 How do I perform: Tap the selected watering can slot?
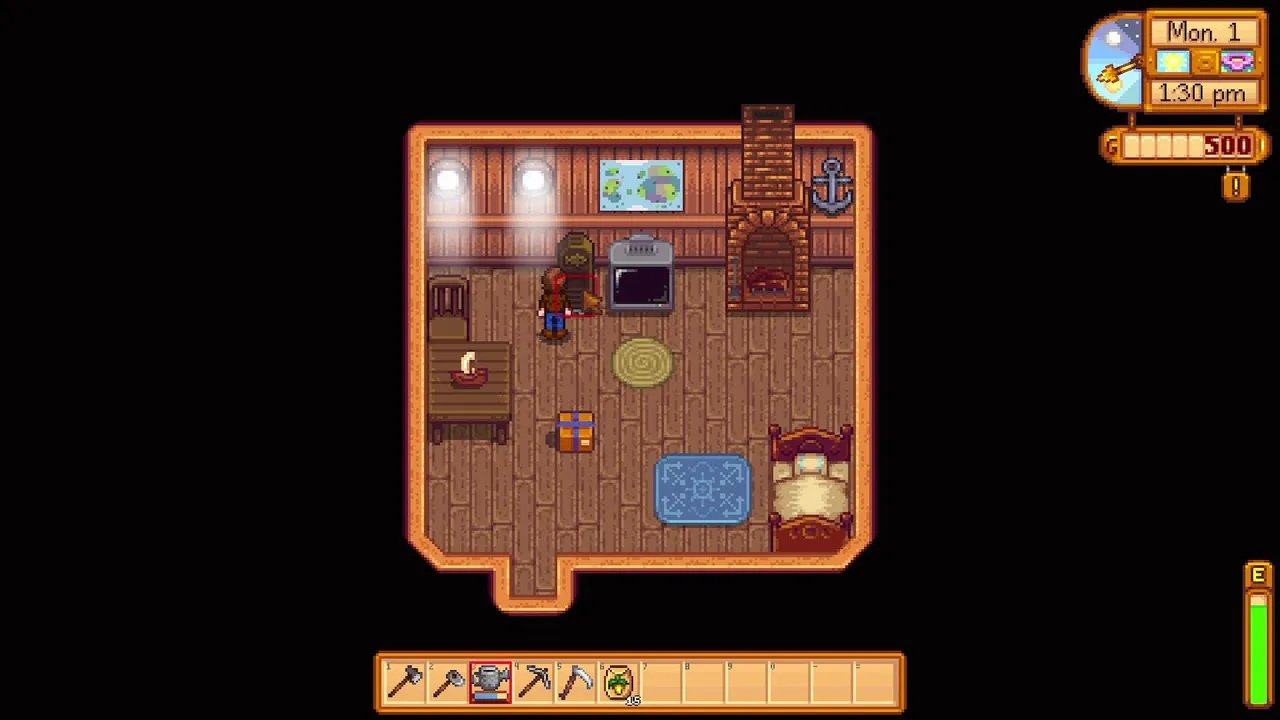[490, 682]
